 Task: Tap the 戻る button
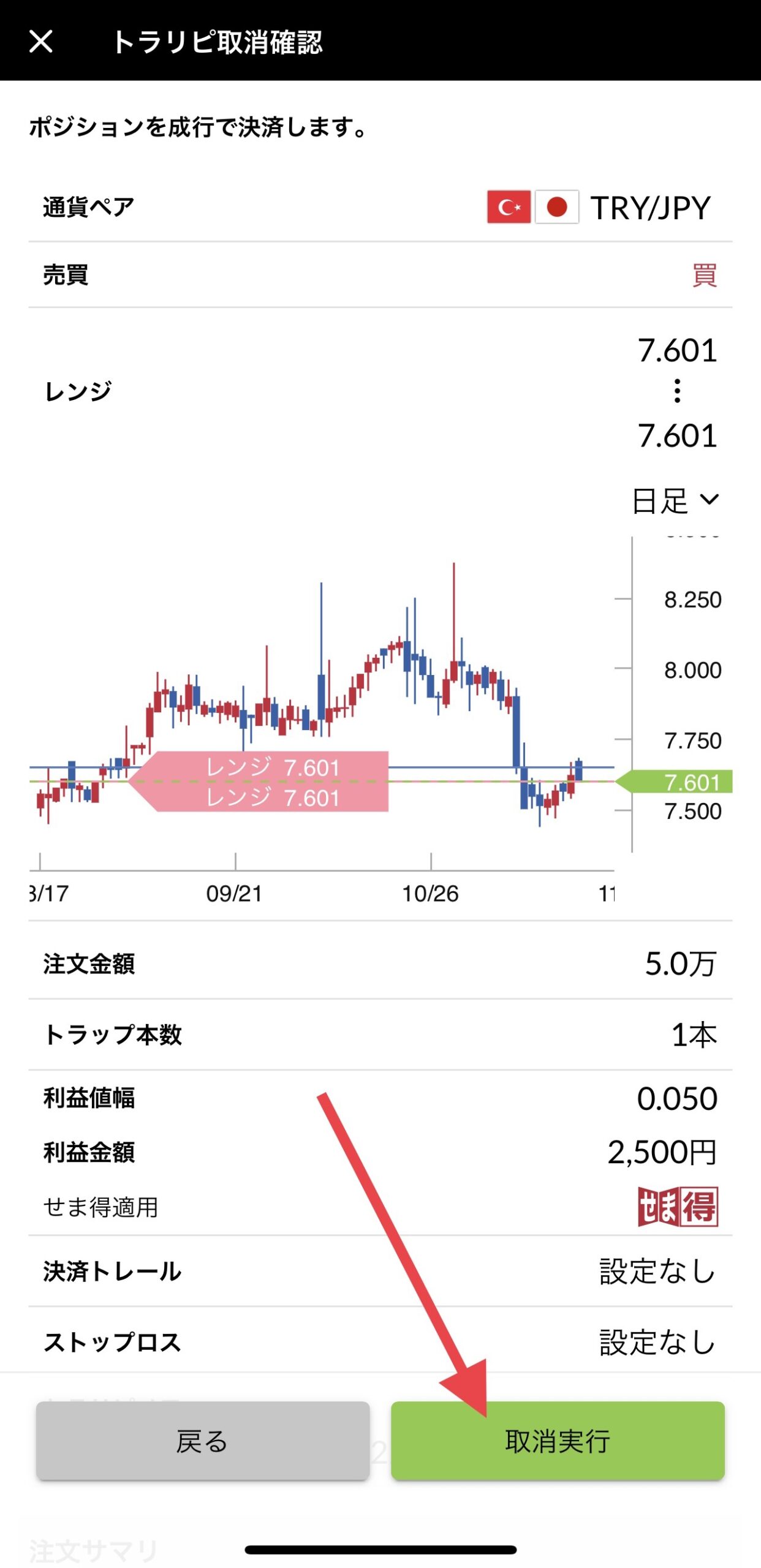[202, 1441]
